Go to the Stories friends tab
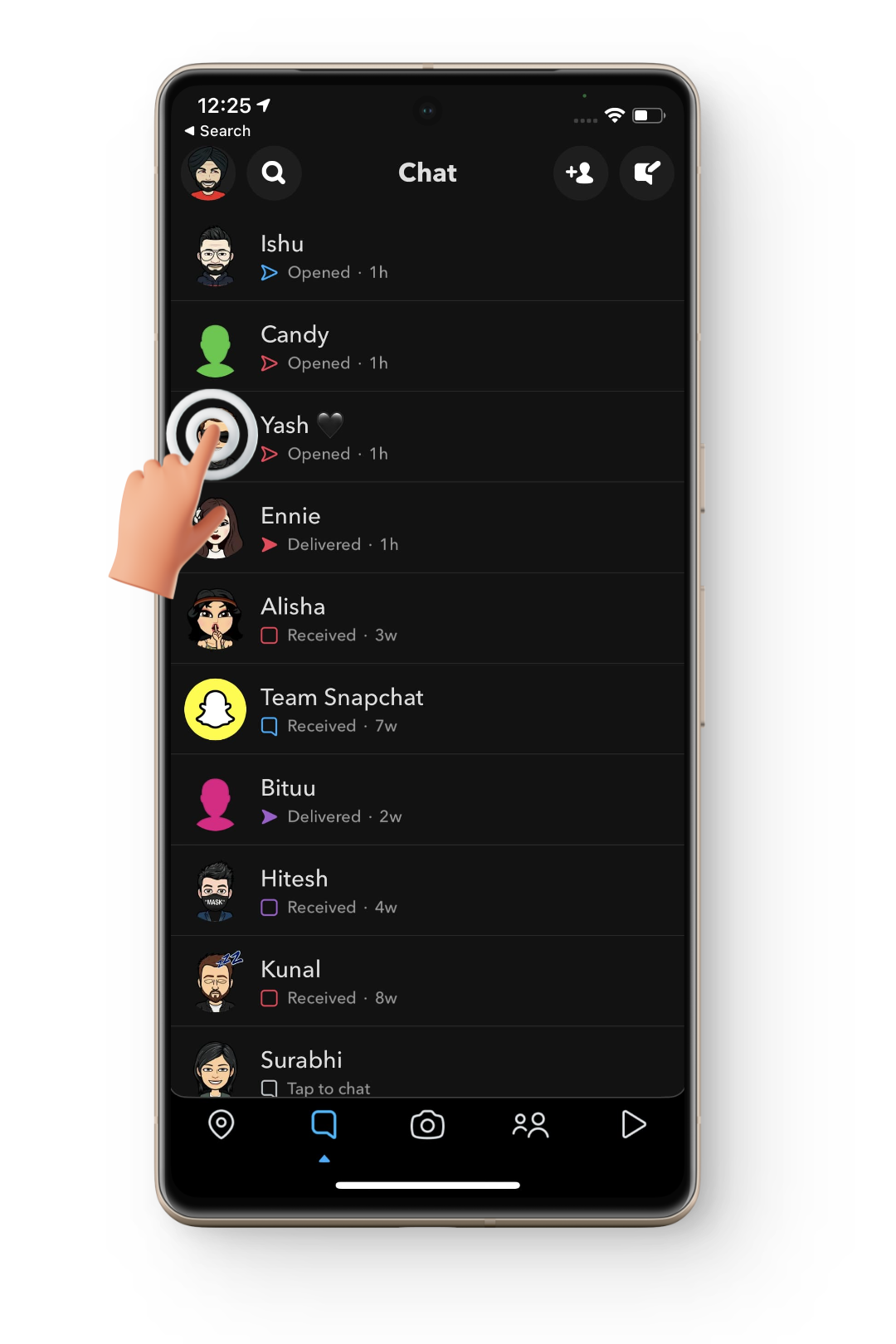Image resolution: width=896 pixels, height=1344 pixels. pos(530,1125)
